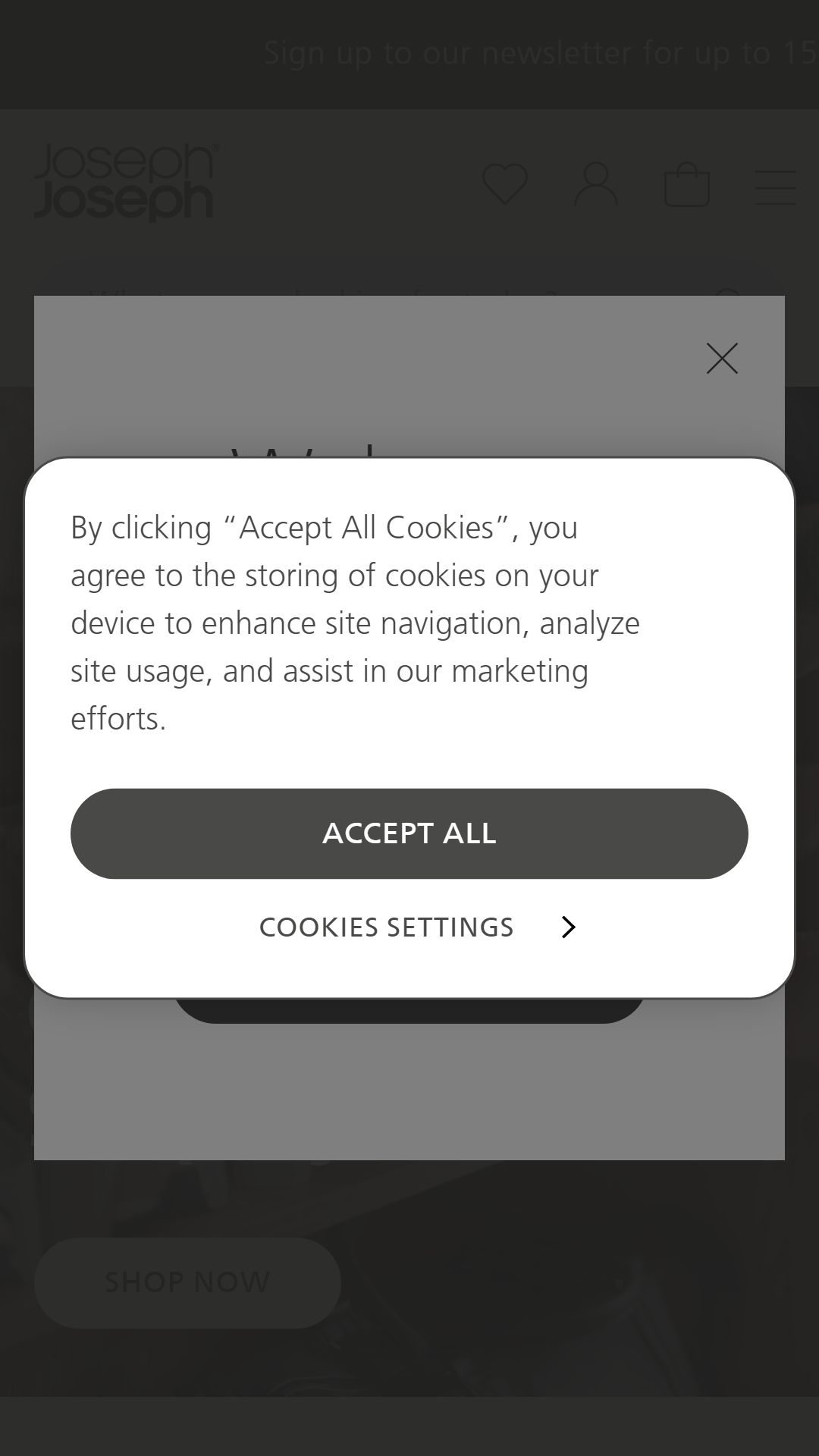The width and height of the screenshot is (819, 1456).
Task: Open the account profile icon
Action: (x=596, y=184)
